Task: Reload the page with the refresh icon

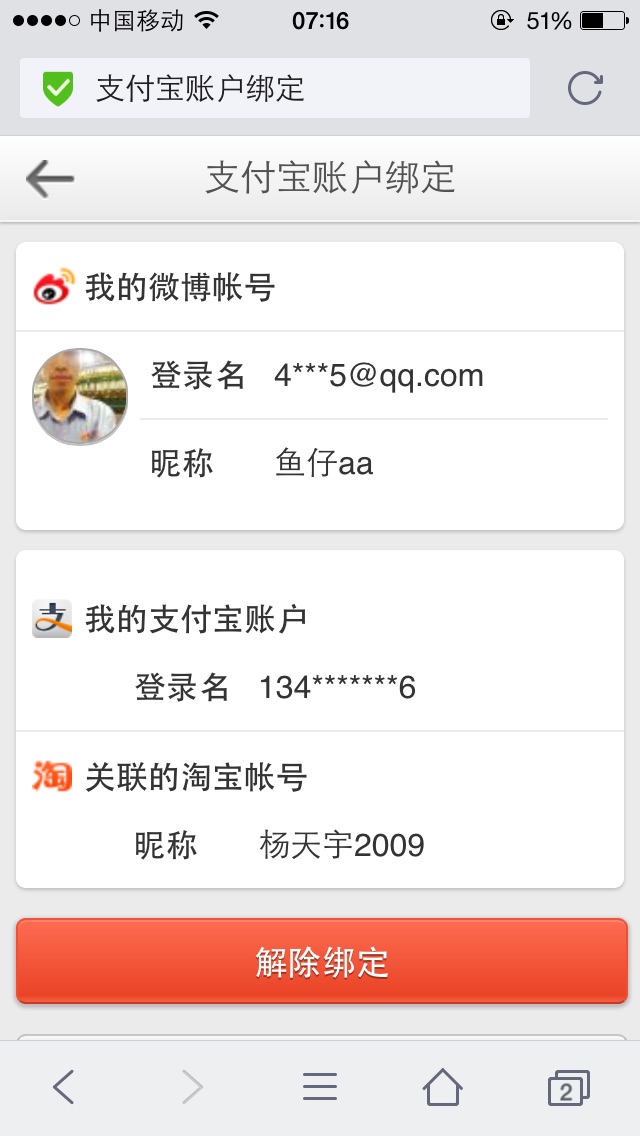Action: [x=585, y=88]
